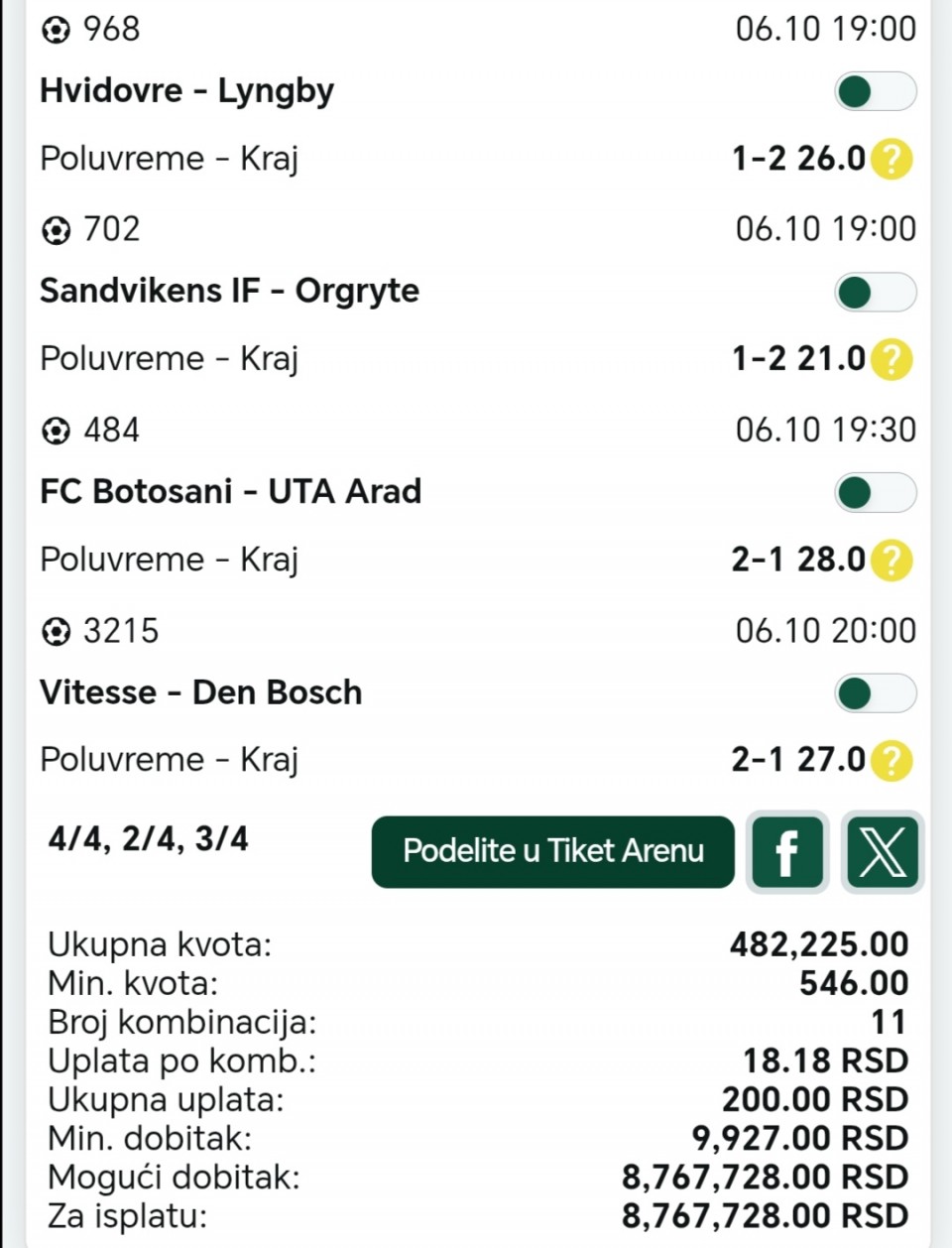Open help icon next to 1-2 26.0 odds

click(x=892, y=159)
